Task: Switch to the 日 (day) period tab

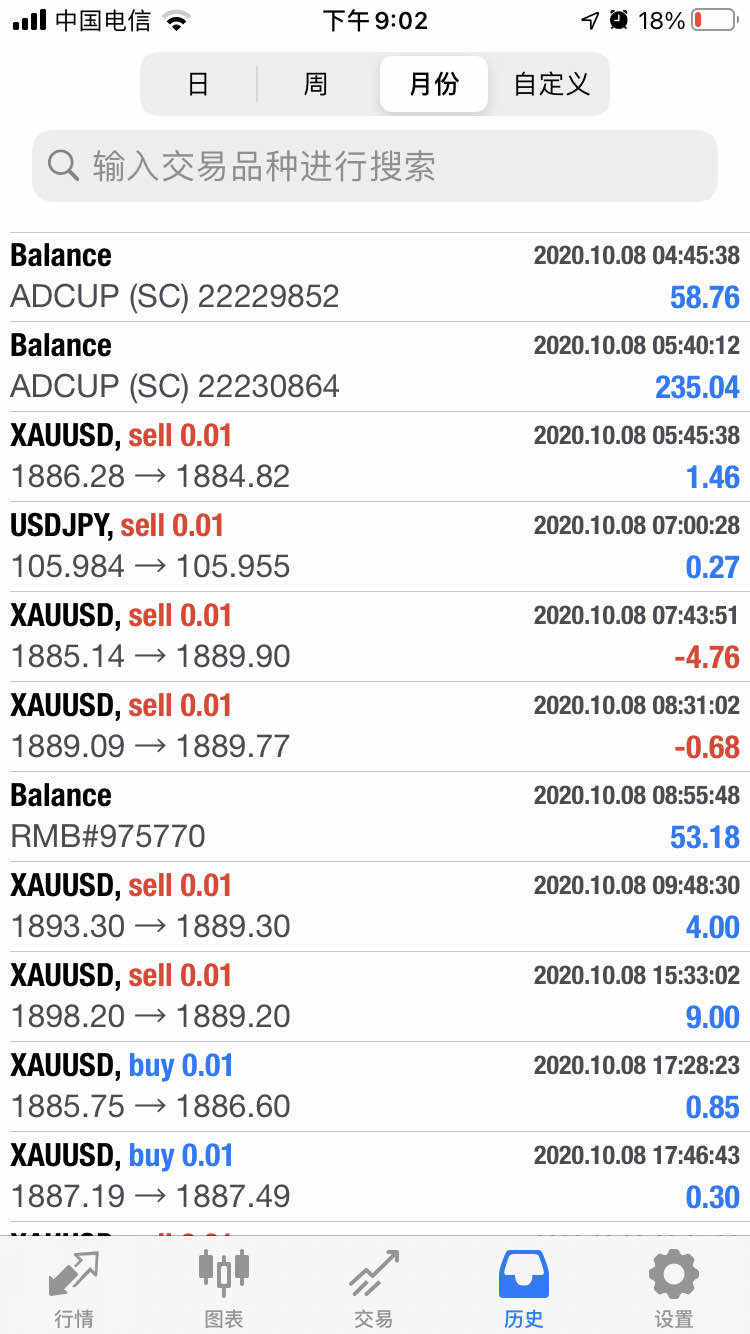Action: [x=199, y=84]
